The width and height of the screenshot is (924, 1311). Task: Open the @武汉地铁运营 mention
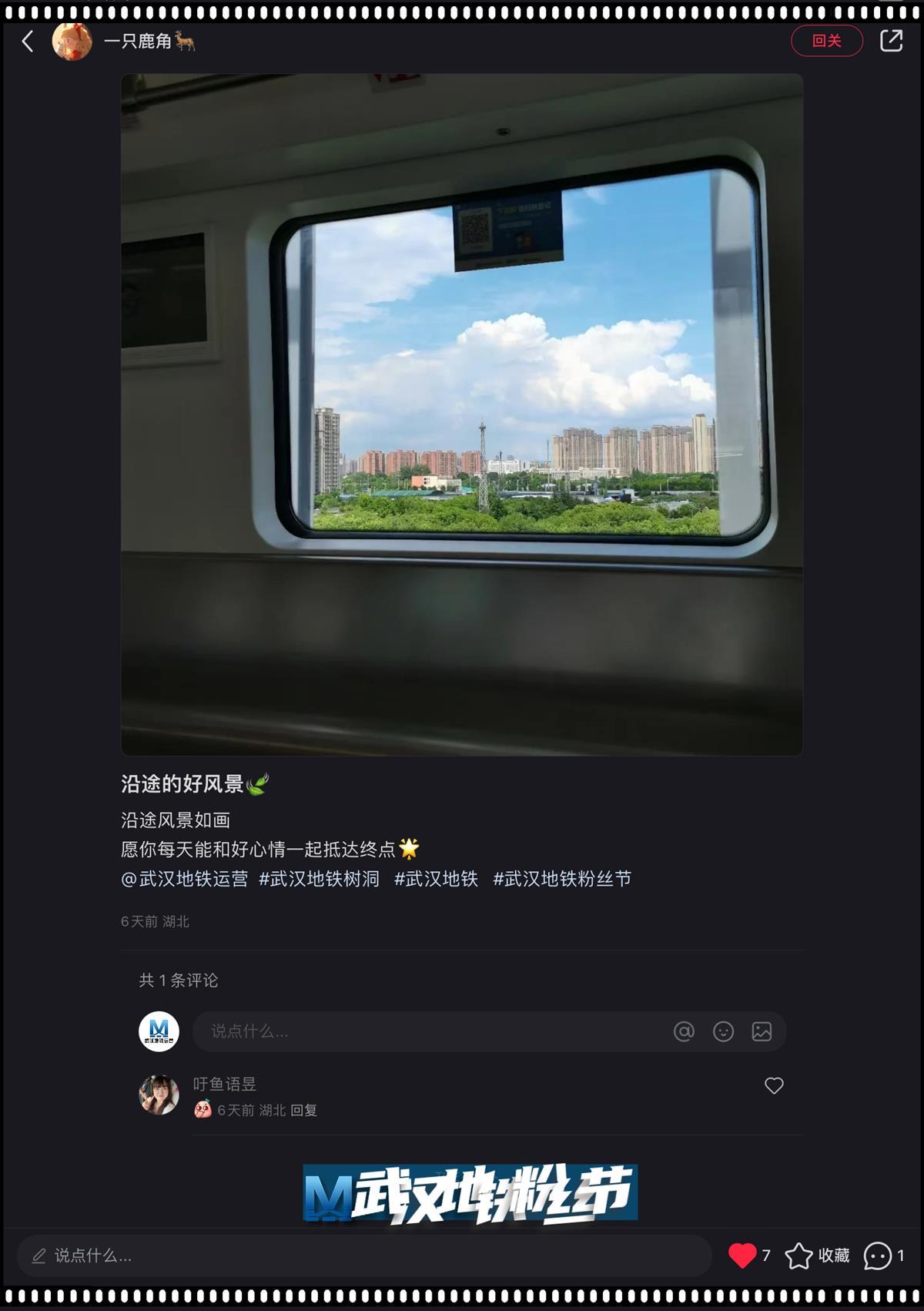(185, 879)
